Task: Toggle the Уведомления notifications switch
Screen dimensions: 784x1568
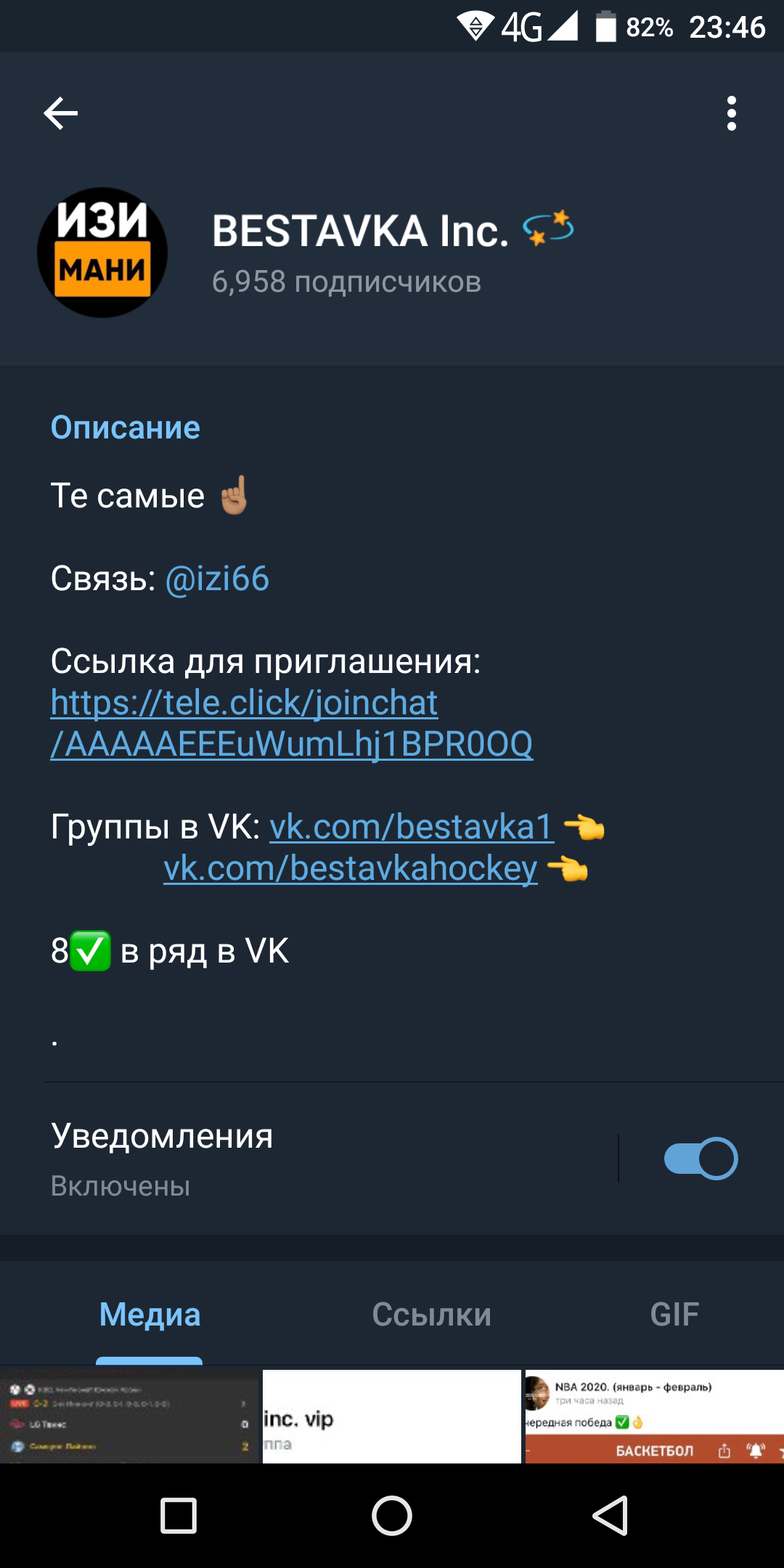Action: 701,1158
